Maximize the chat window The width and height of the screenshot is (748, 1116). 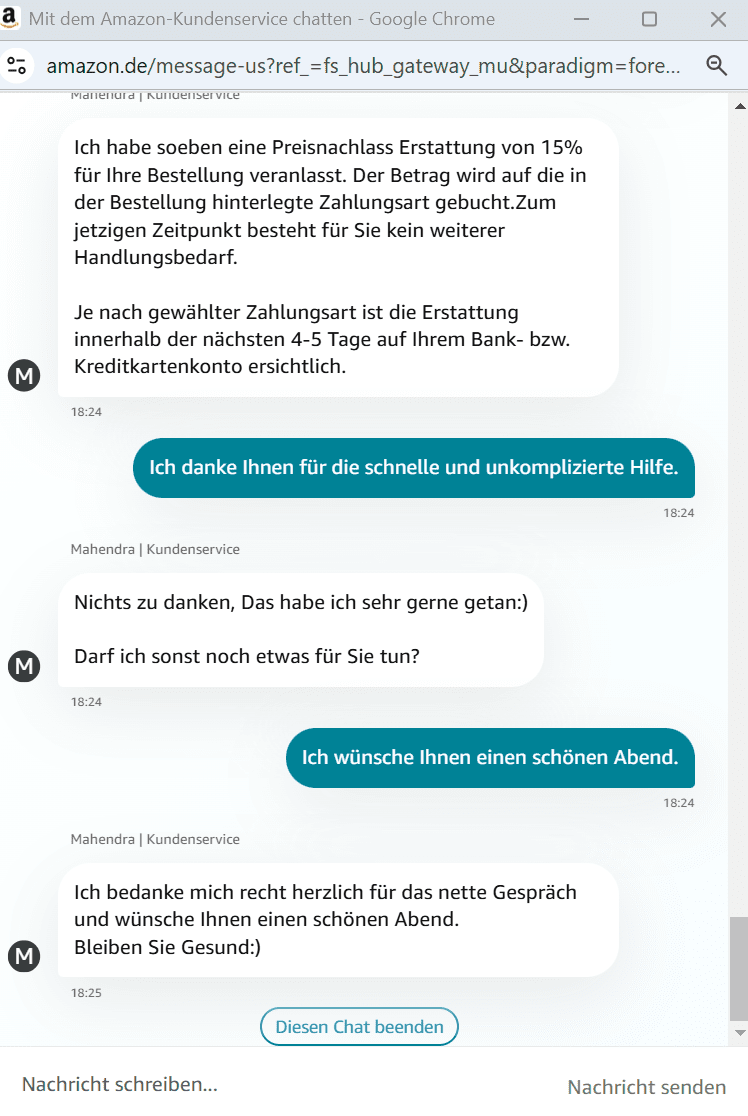pos(649,19)
